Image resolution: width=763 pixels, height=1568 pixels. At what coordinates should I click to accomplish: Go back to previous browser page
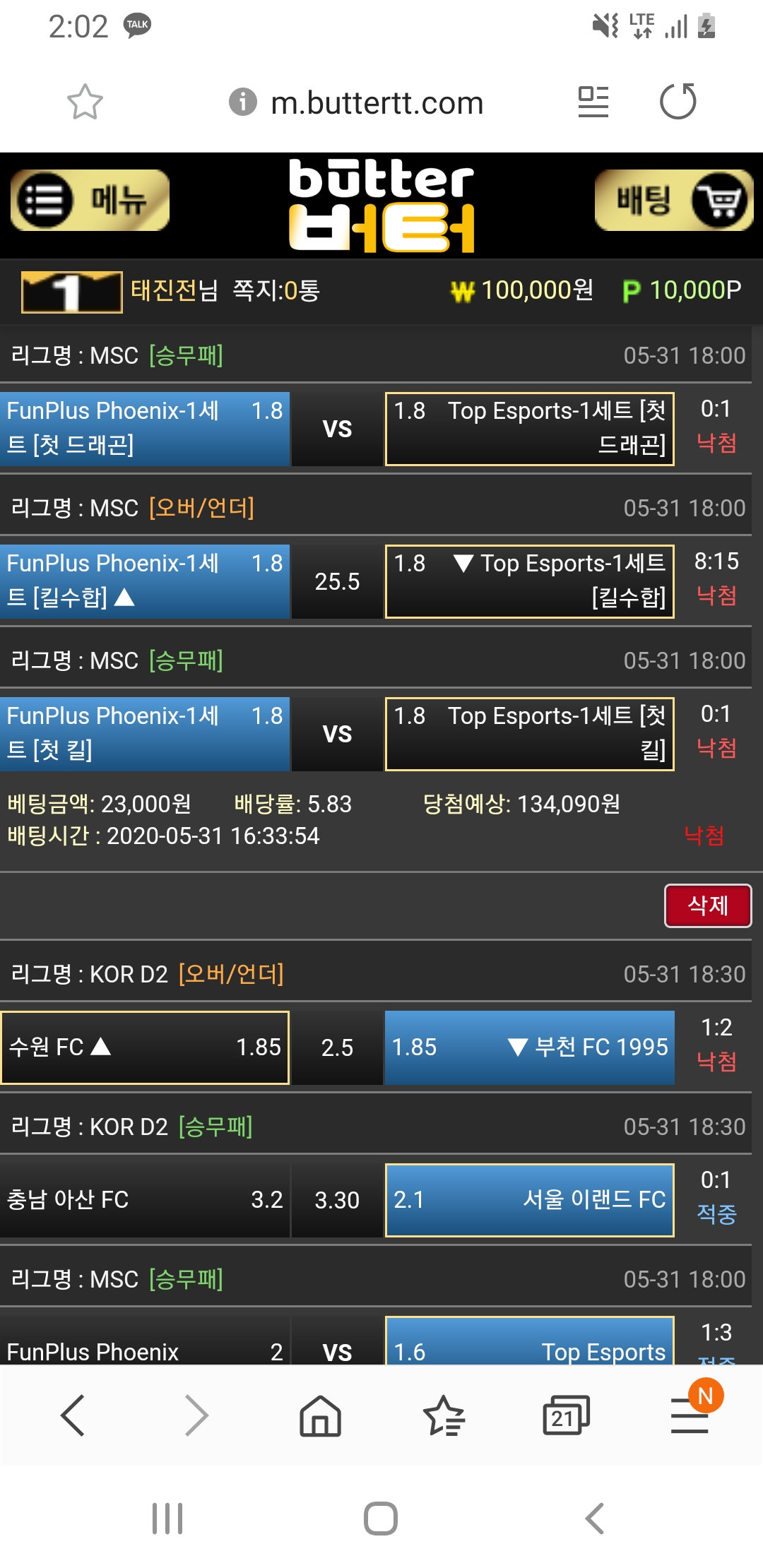(x=73, y=1415)
